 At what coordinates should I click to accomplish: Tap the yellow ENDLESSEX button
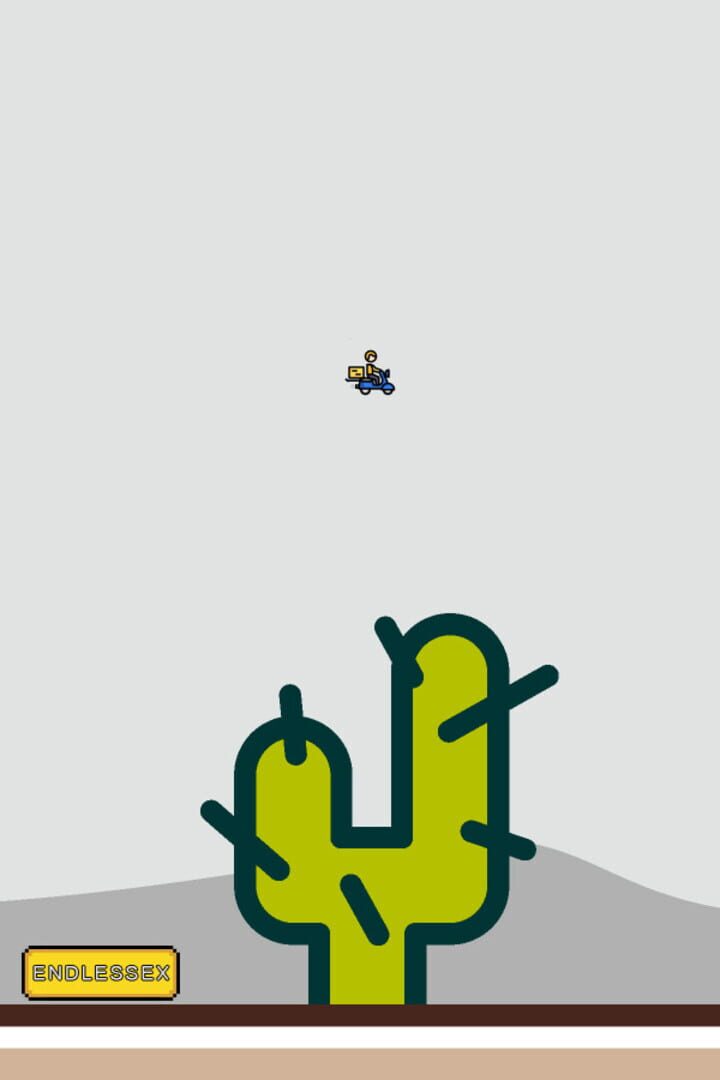(101, 973)
